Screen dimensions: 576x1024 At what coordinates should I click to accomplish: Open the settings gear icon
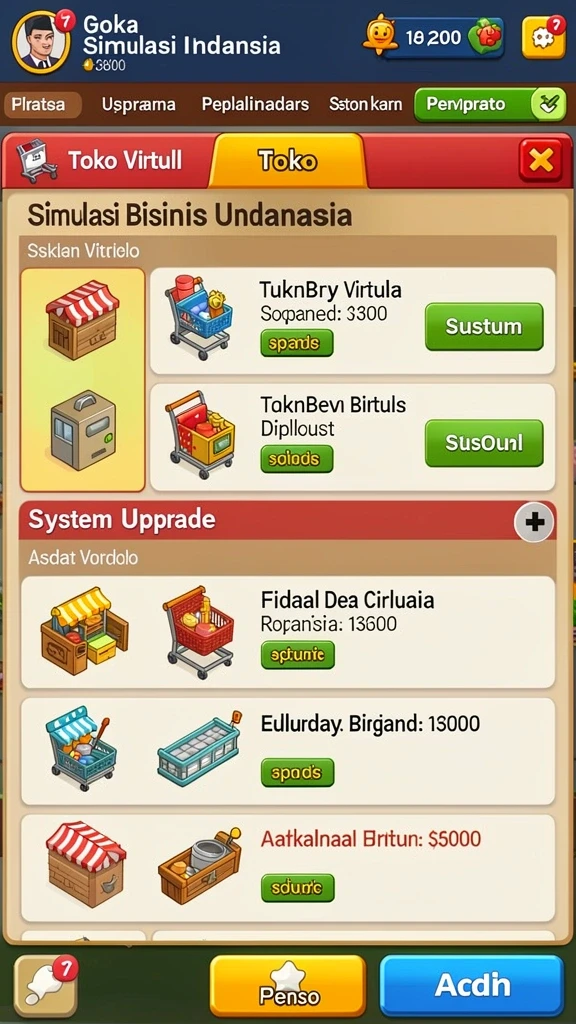pyautogui.click(x=543, y=38)
